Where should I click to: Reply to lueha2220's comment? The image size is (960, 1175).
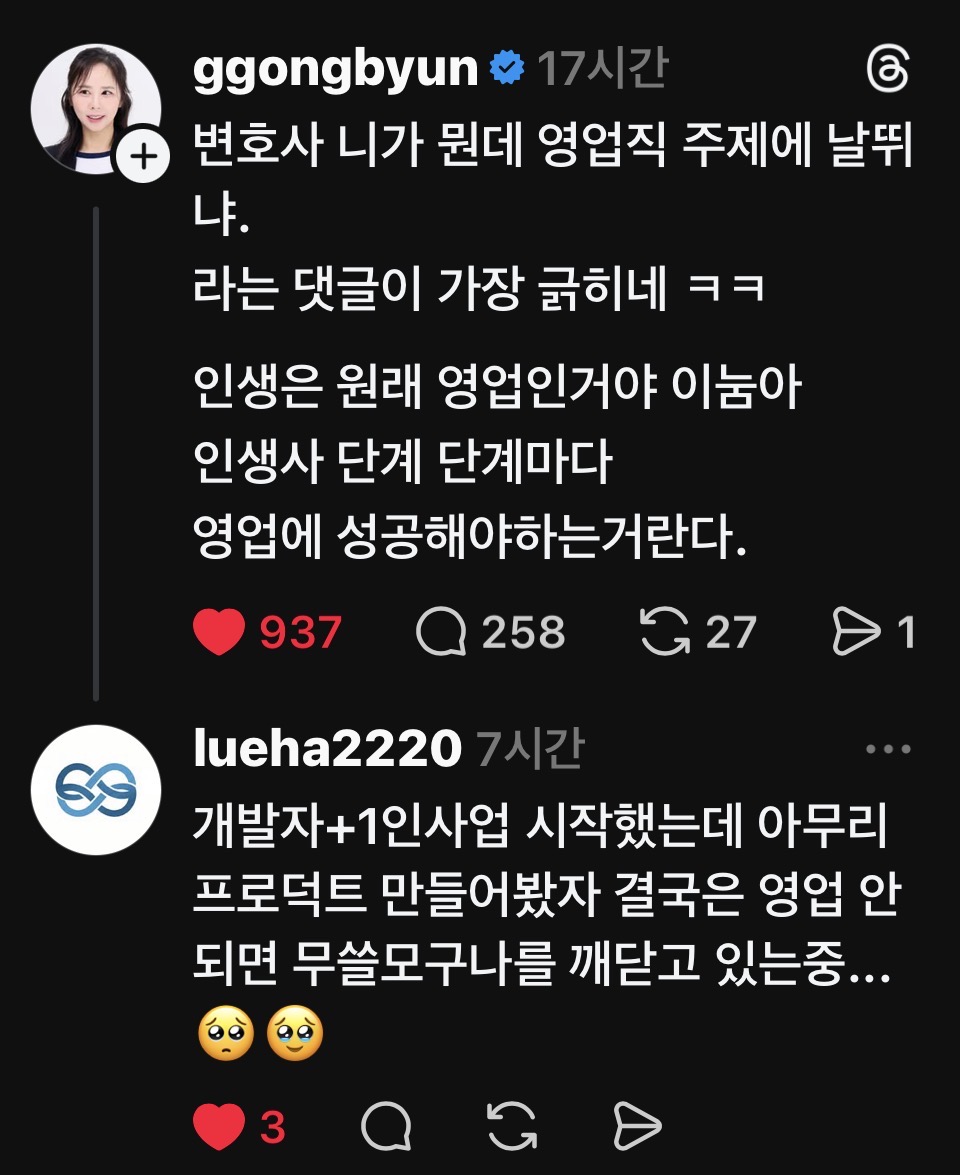click(386, 1128)
